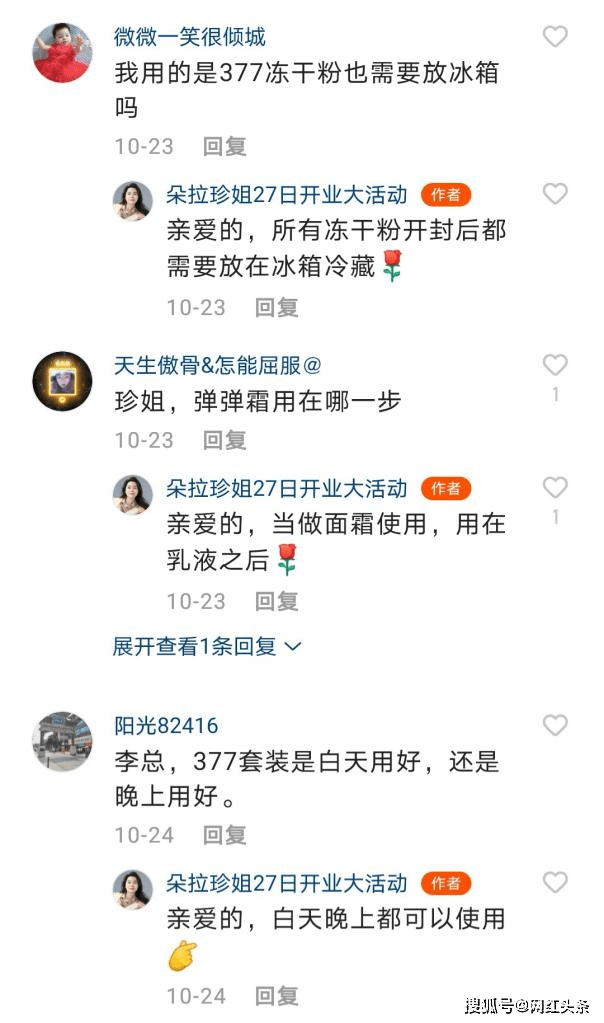Open 天生傲骨&怎能屈服@'s profile avatar
This screenshot has height=1023, width=604.
[63, 381]
